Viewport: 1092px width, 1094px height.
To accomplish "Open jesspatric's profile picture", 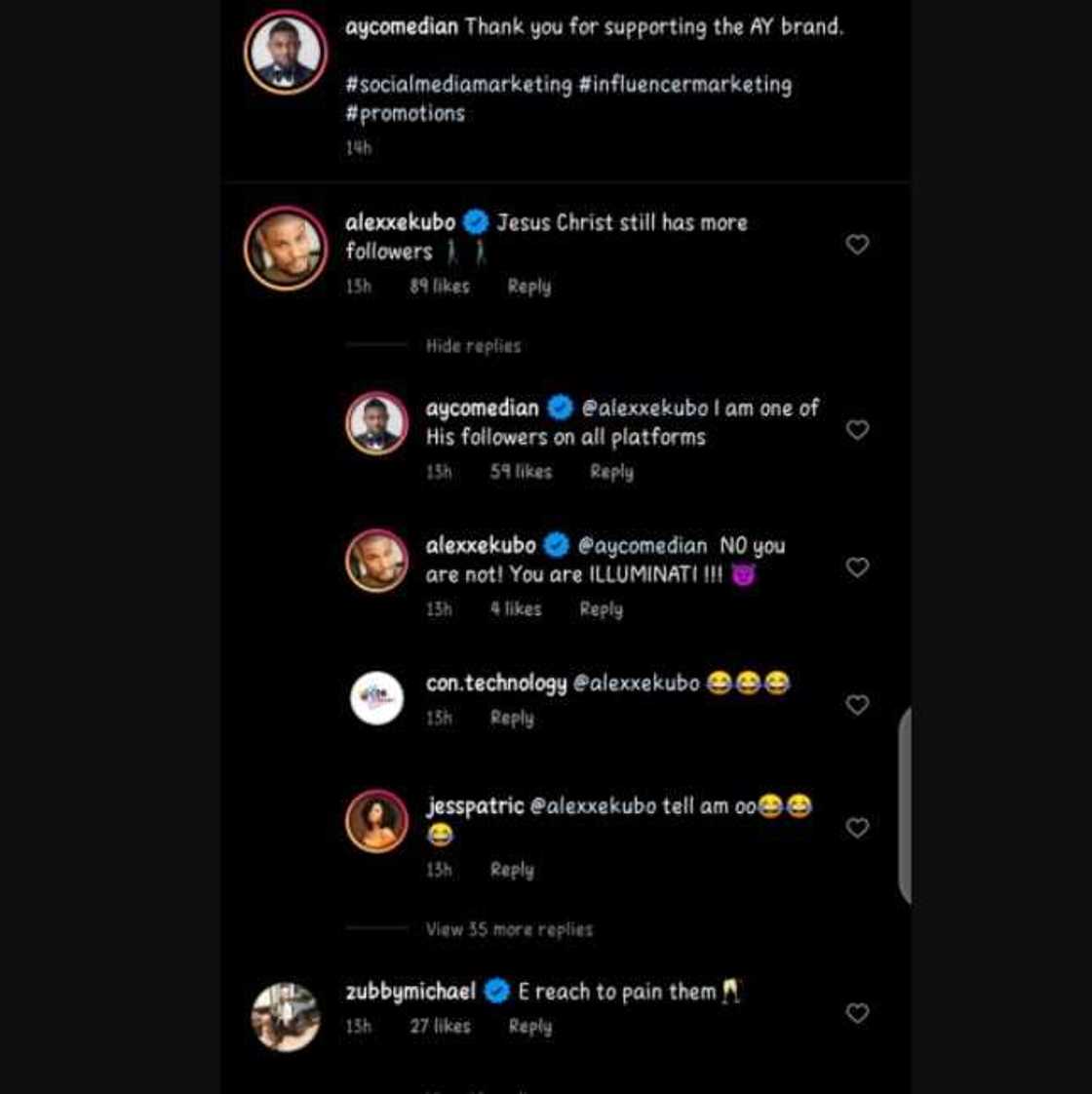I will [x=376, y=820].
